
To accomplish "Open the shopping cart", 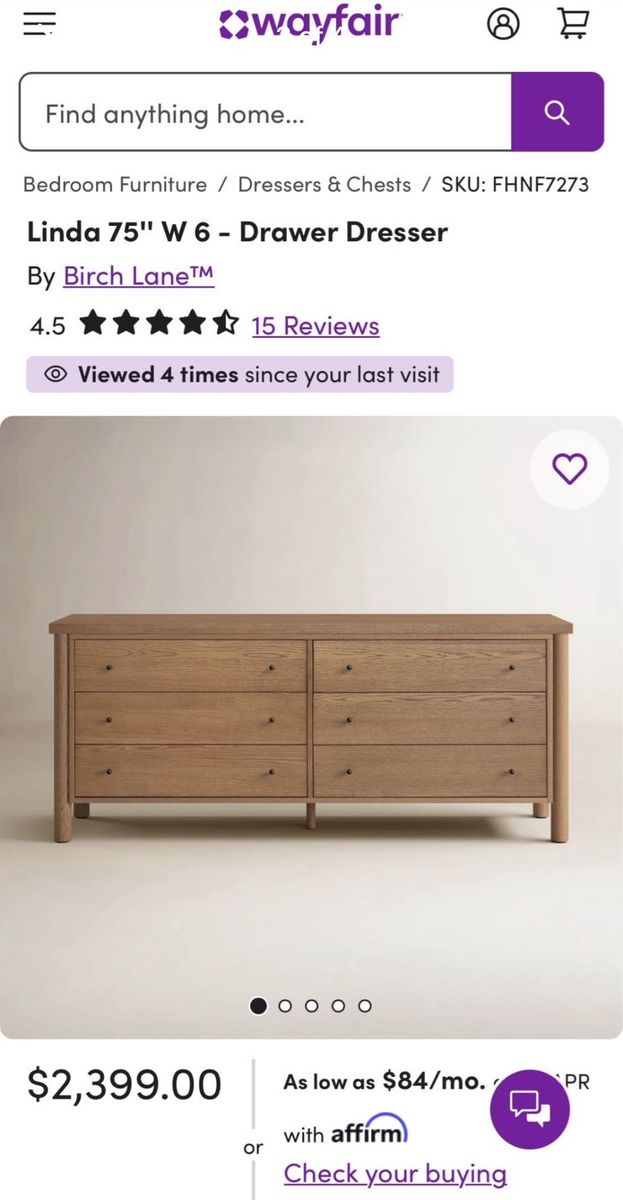I will [572, 23].
